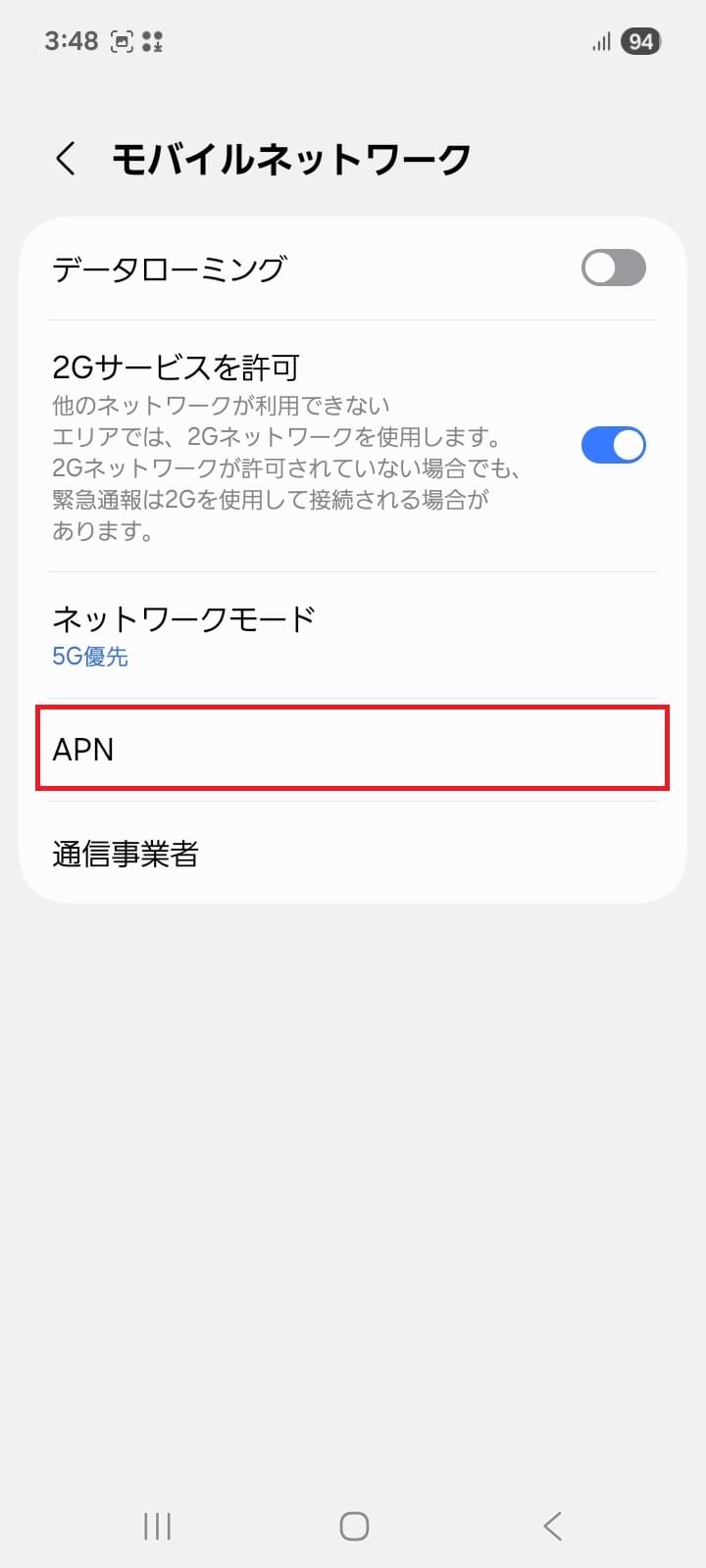Turn off 2Gサービスを許可 toggle
The image size is (706, 1568).
click(x=613, y=445)
